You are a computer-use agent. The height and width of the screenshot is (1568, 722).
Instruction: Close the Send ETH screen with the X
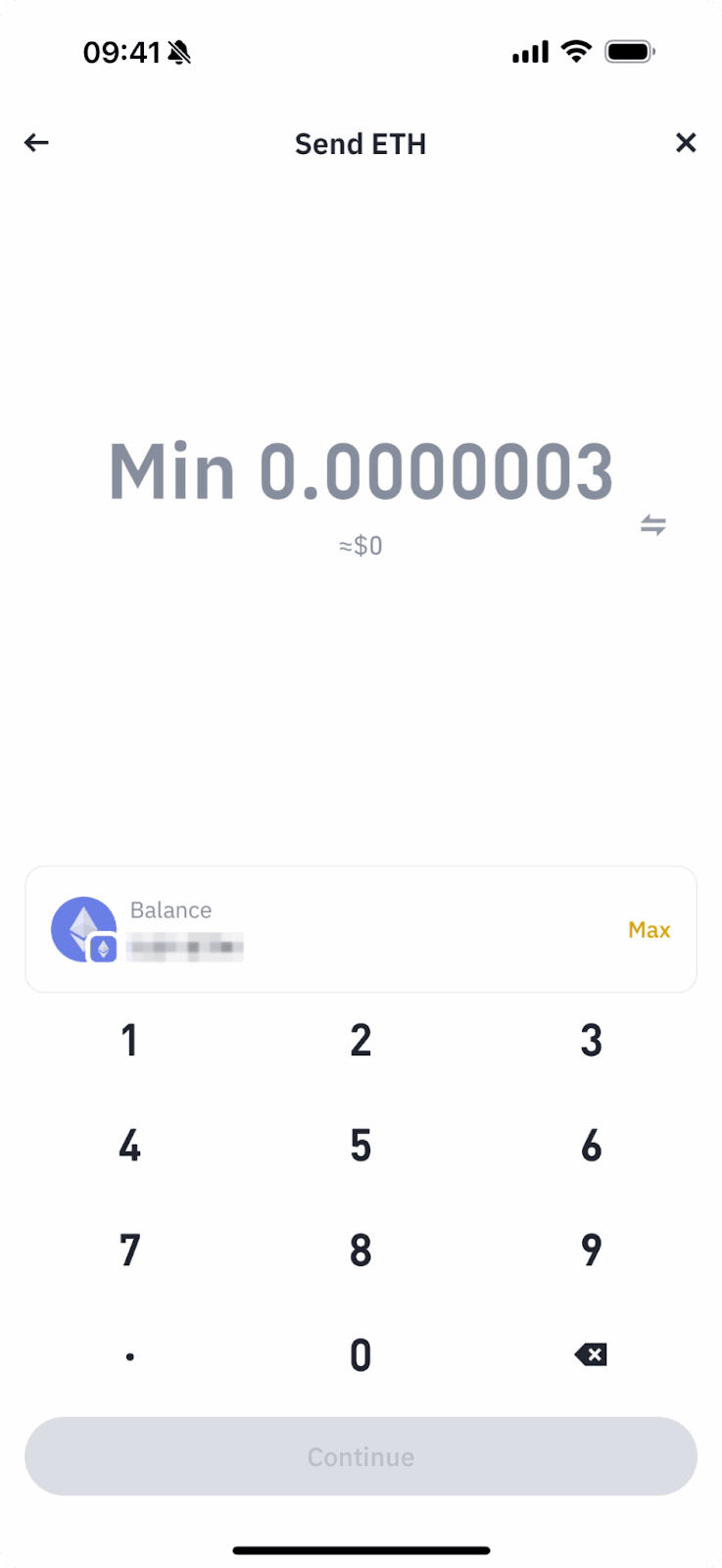[x=686, y=143]
